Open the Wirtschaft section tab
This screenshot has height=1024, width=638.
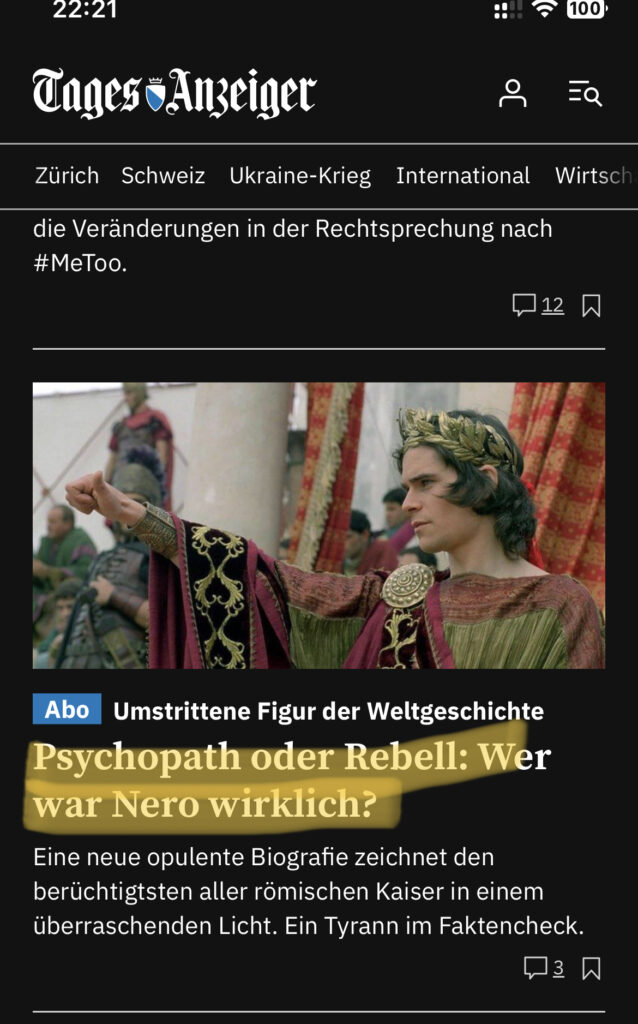pyautogui.click(x=594, y=176)
